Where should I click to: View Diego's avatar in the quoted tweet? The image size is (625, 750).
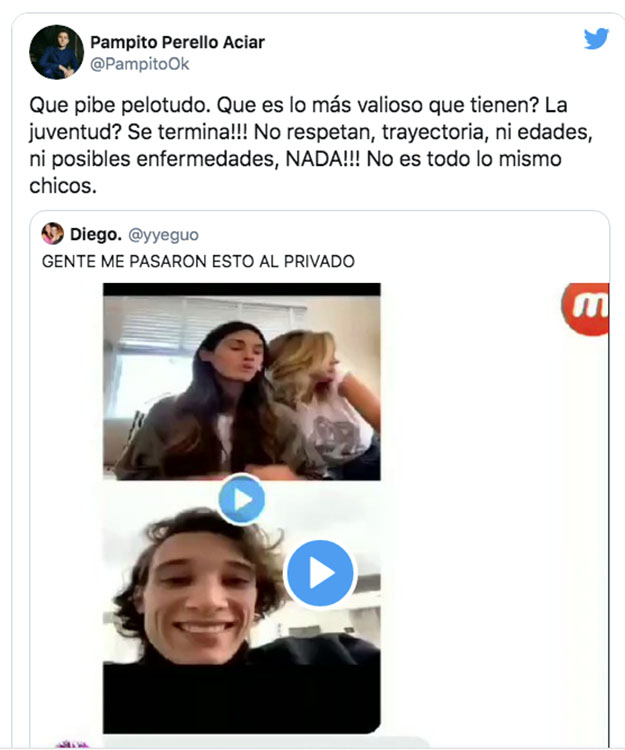pyautogui.click(x=53, y=234)
